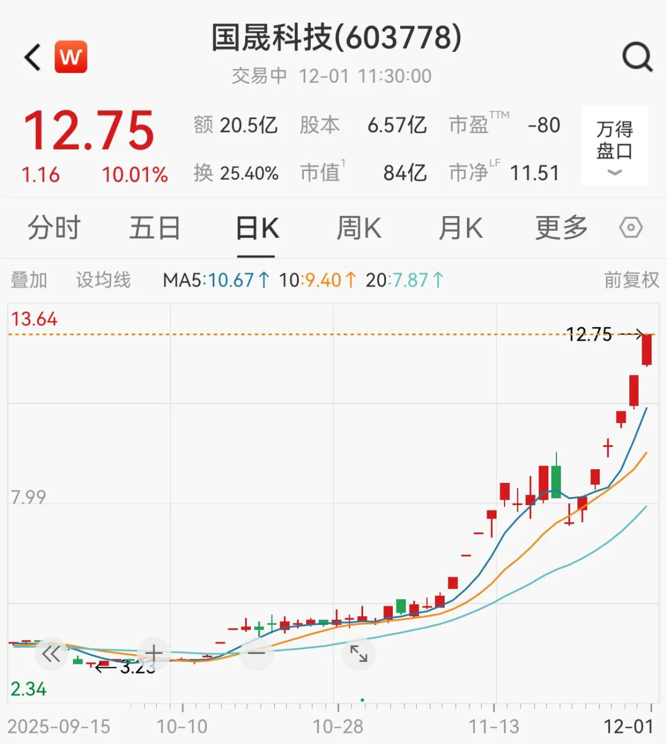Viewport: 667px width, 744px height.
Task: Switch to the 五日 chart tab
Action: pyautogui.click(x=155, y=228)
